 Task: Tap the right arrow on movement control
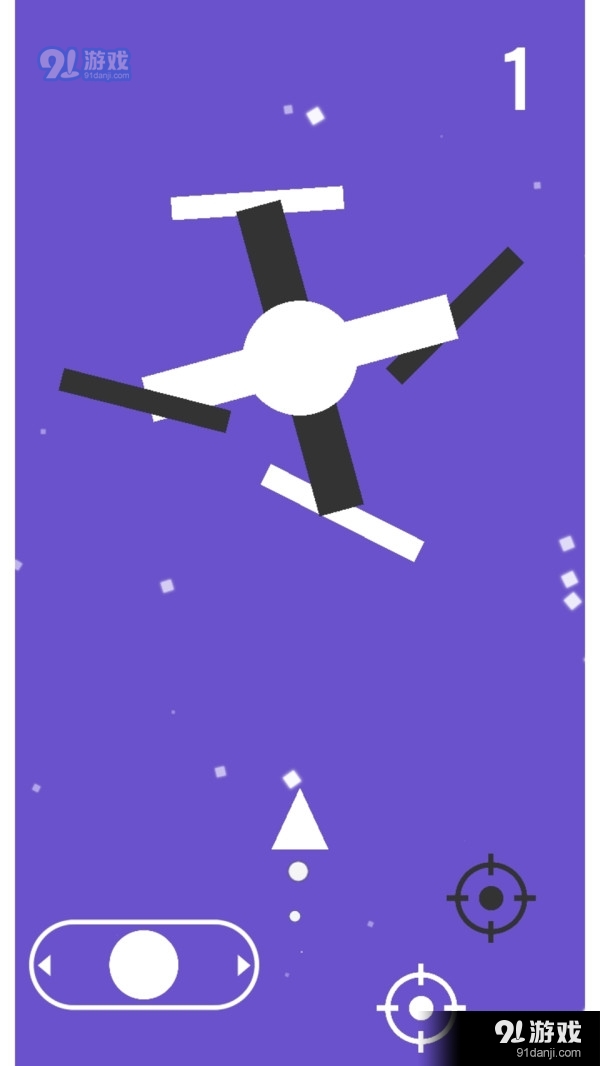243,965
